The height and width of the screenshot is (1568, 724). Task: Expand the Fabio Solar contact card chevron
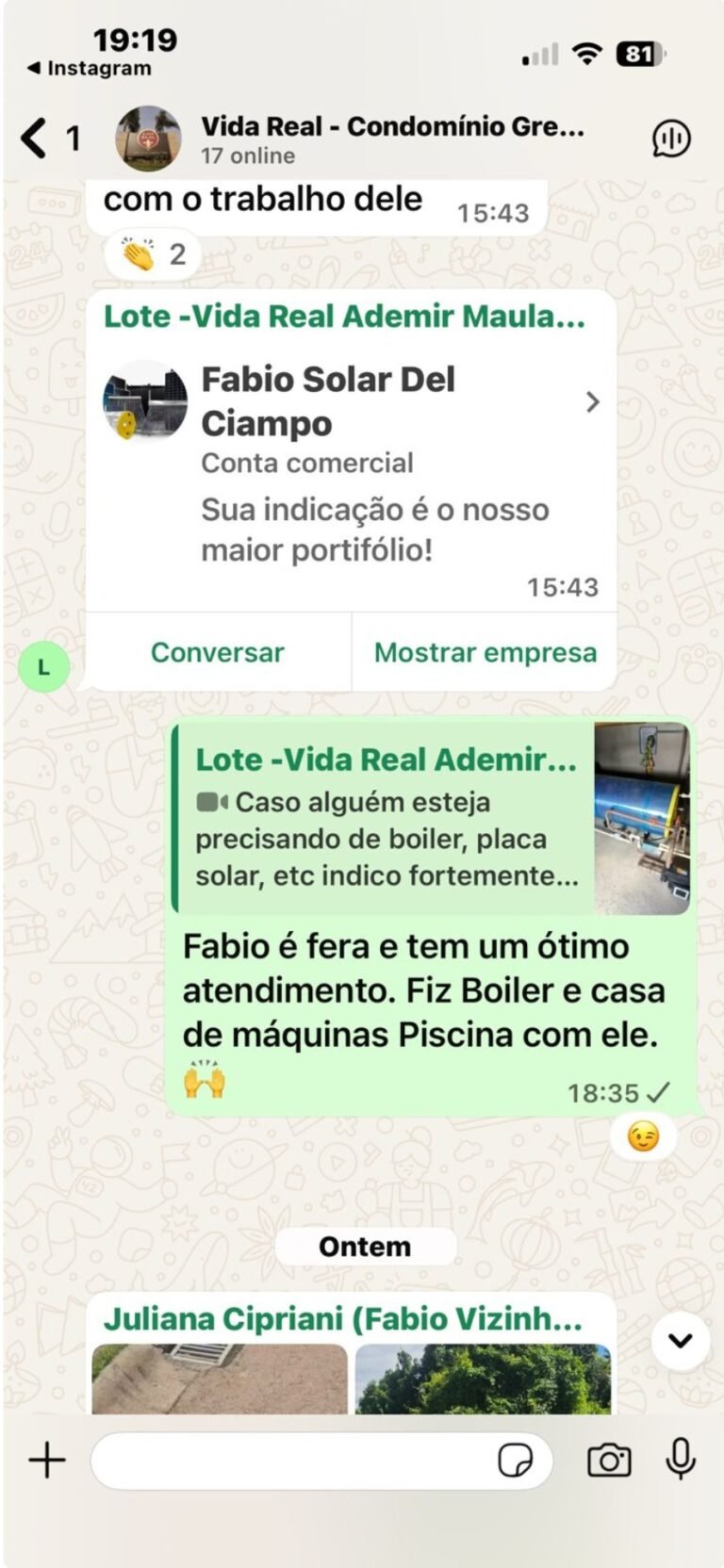pos(592,403)
